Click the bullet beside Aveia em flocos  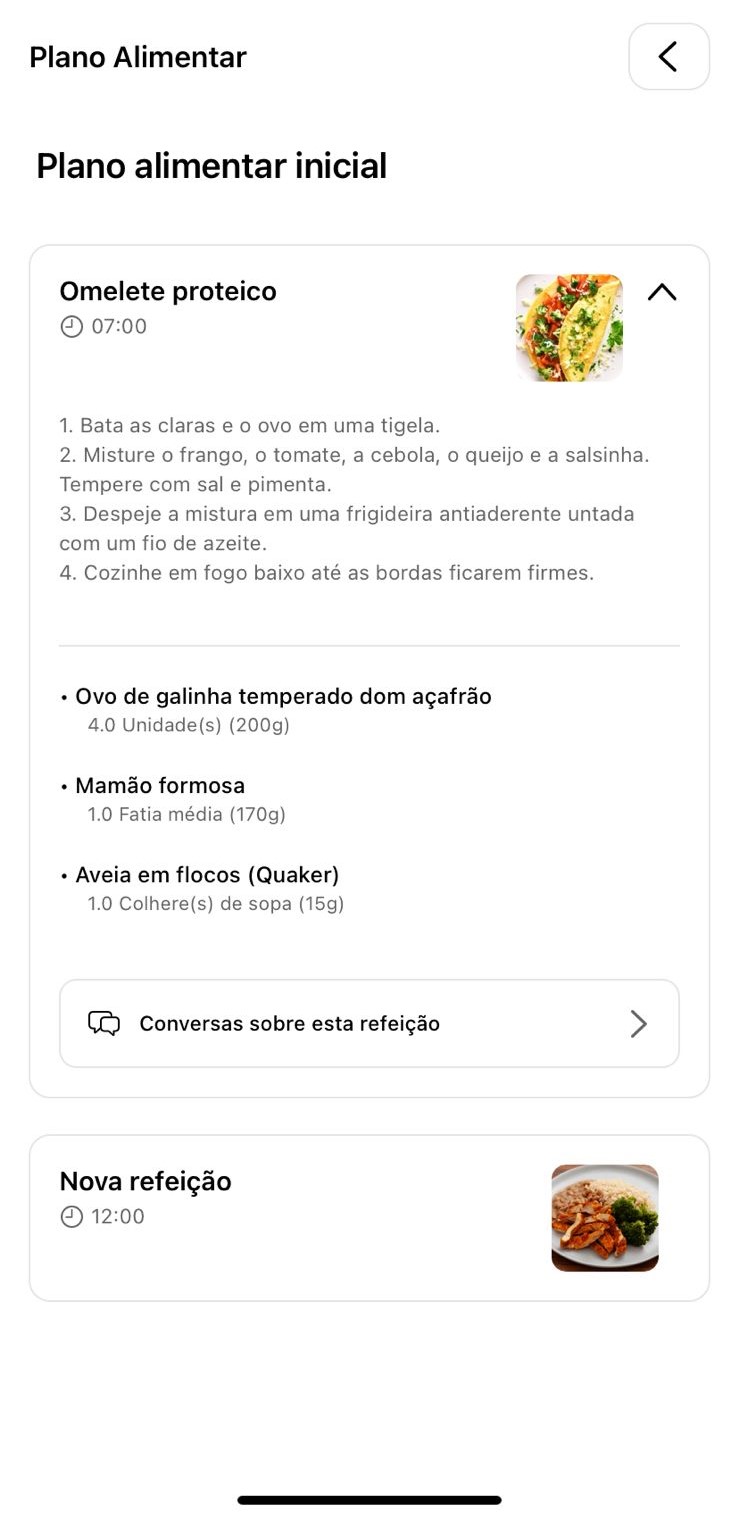(x=65, y=875)
